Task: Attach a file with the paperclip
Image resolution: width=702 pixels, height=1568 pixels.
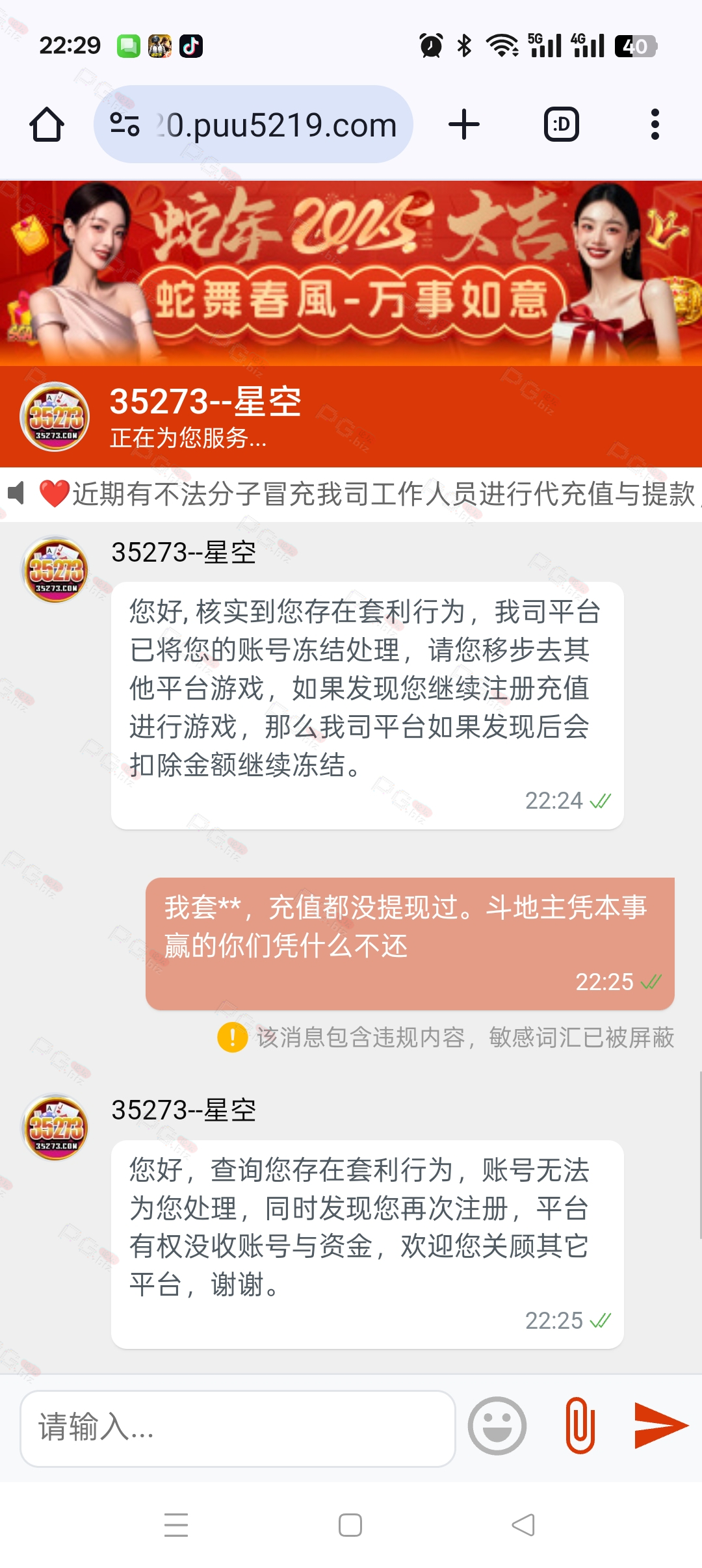Action: pos(580,1426)
